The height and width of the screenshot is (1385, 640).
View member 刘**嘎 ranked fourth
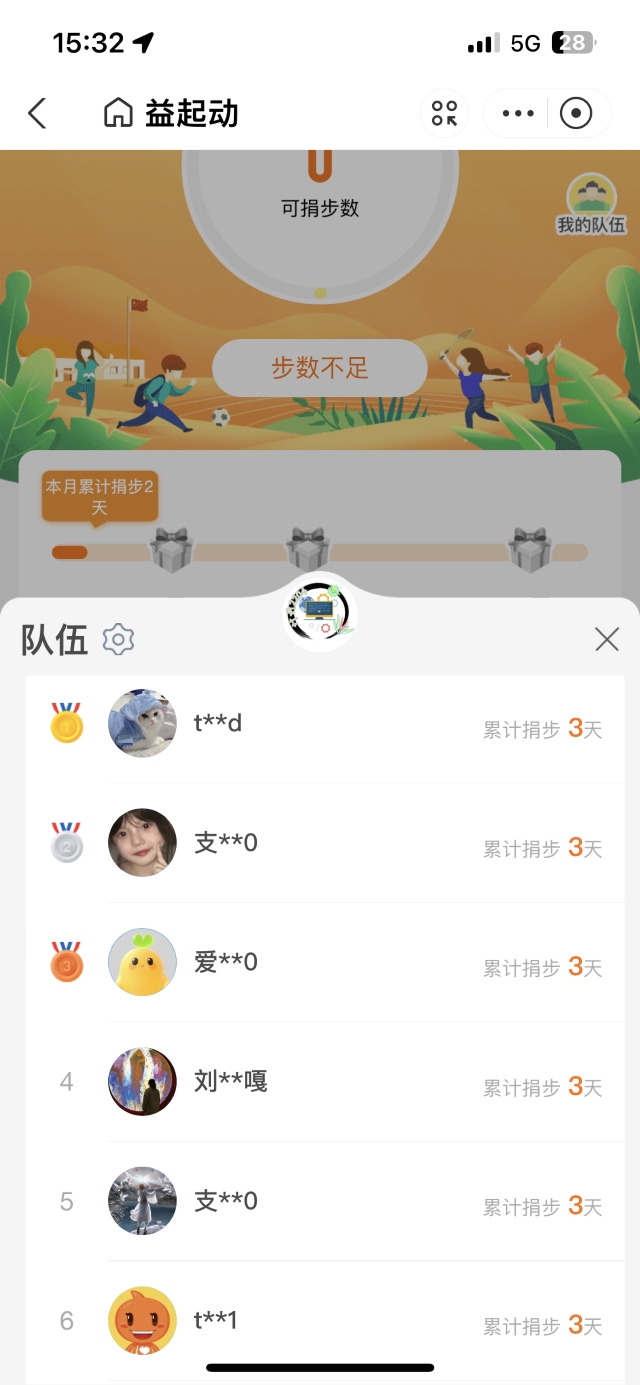325,1082
